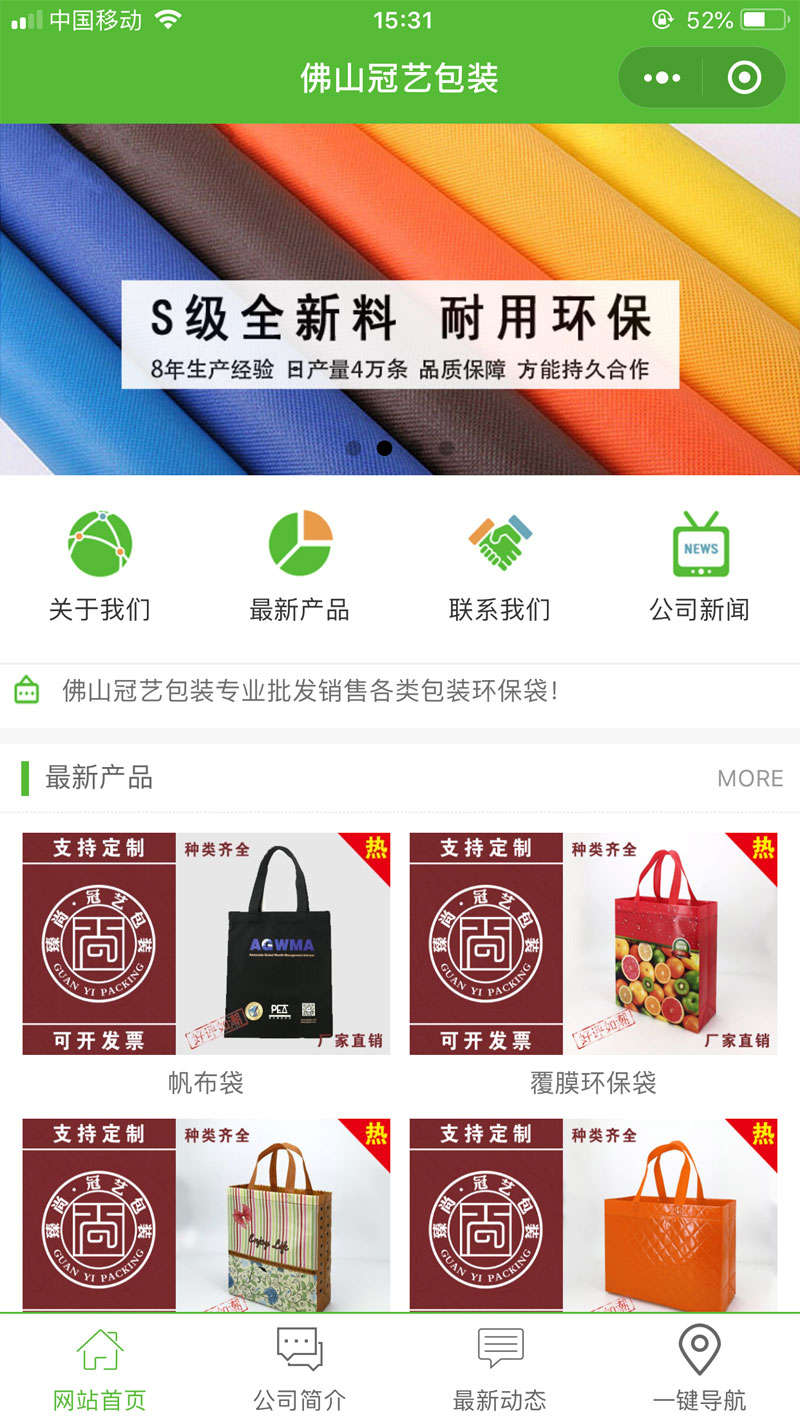Select the first carousel indicator dot
This screenshot has height=1422, width=800.
pos(352,449)
